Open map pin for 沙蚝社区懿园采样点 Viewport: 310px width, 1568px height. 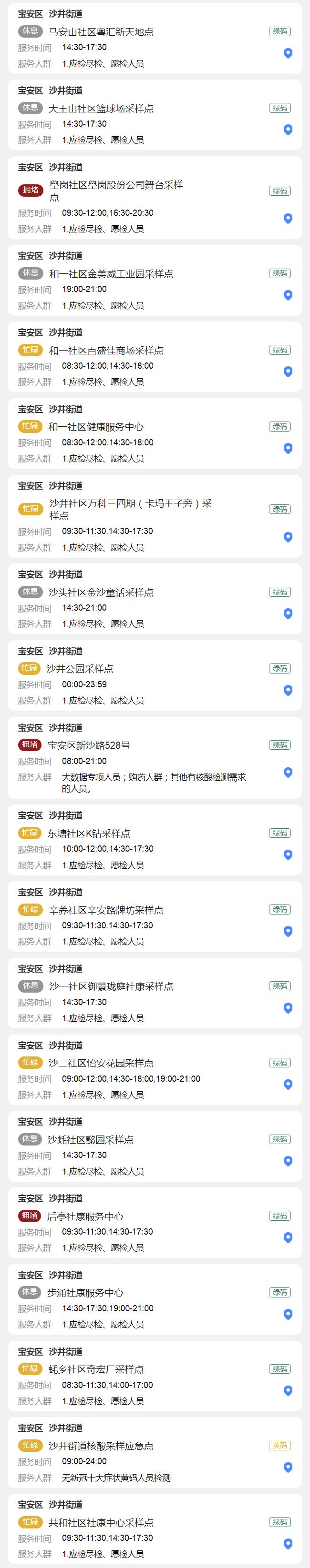click(288, 1161)
